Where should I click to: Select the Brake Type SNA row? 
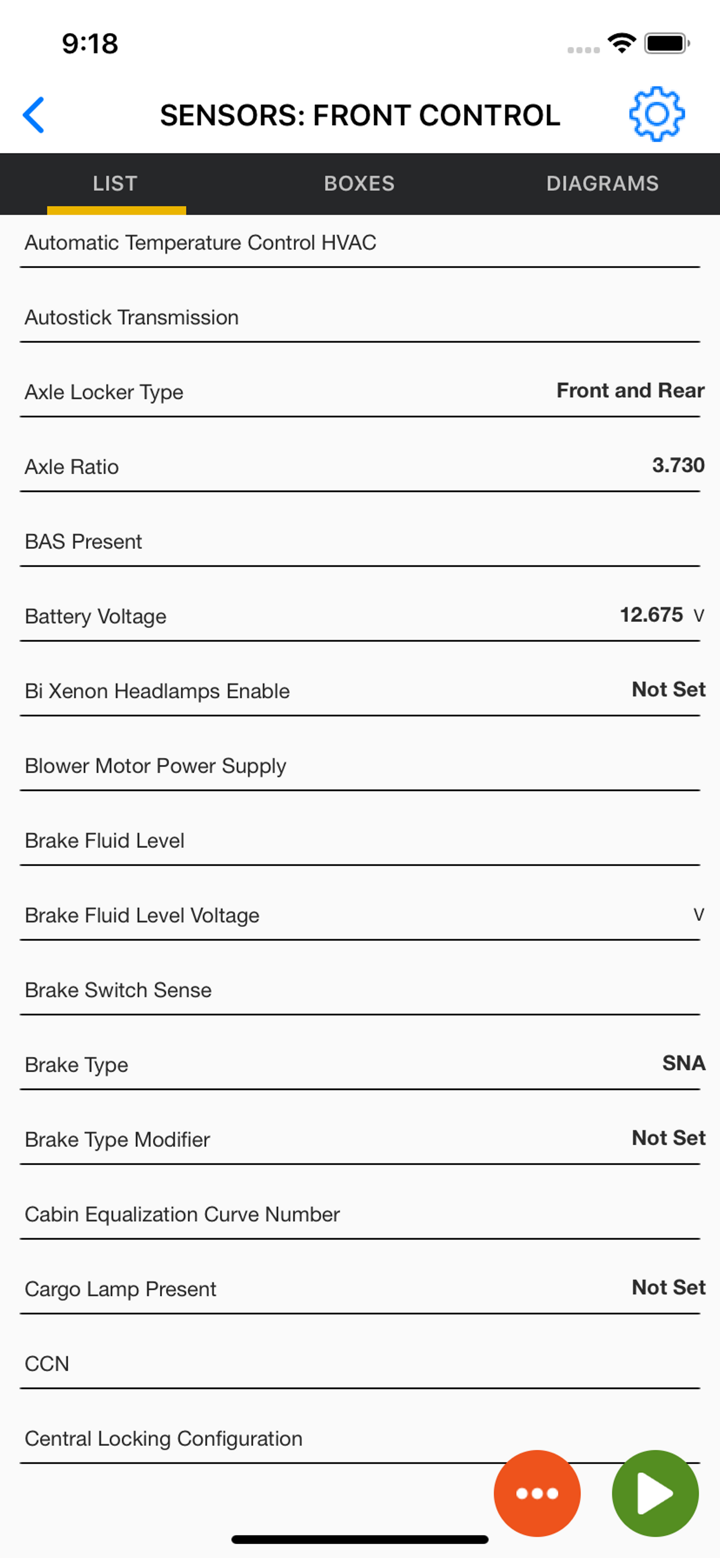[x=360, y=1064]
